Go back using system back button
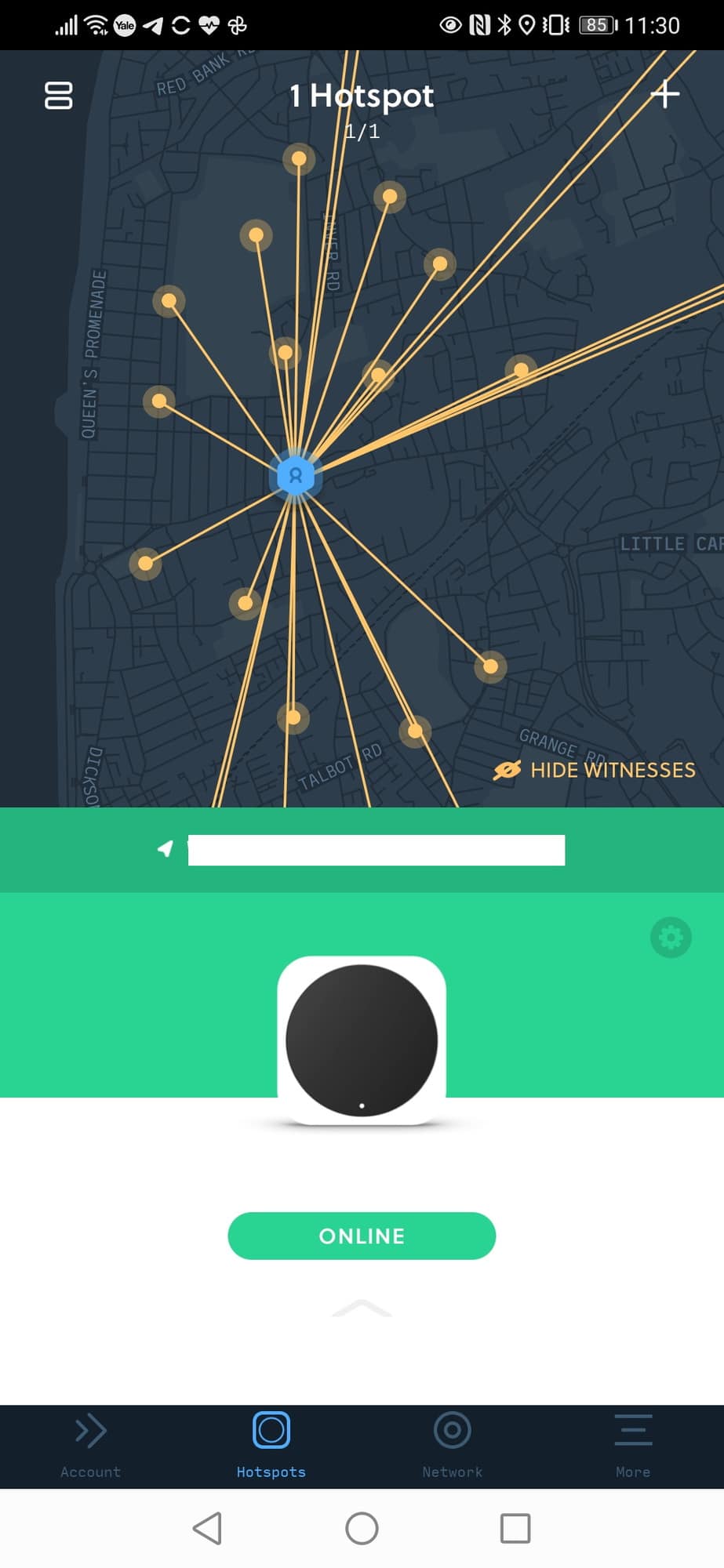Viewport: 724px width, 1568px height. click(208, 1528)
